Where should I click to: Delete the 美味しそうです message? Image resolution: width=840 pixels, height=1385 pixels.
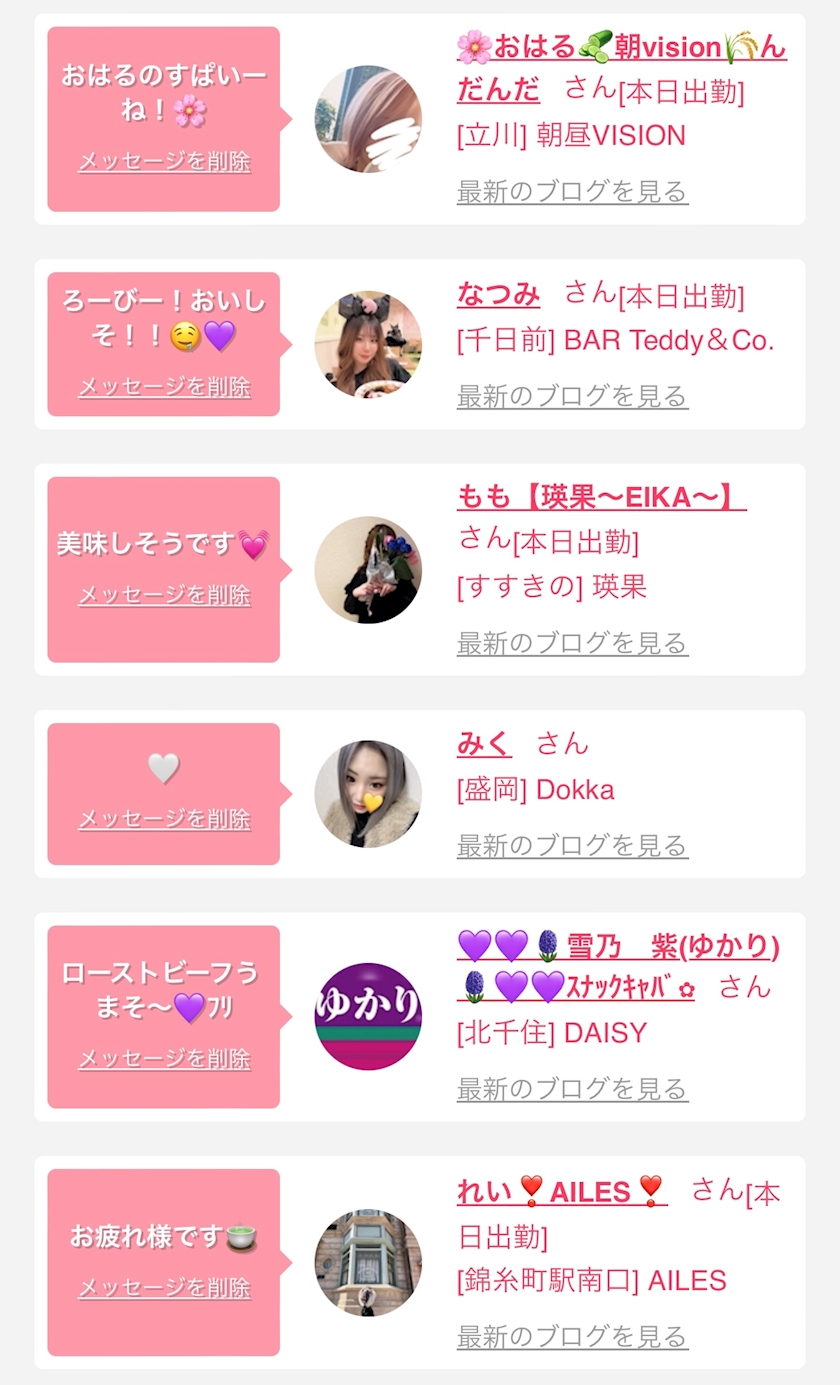click(x=164, y=595)
